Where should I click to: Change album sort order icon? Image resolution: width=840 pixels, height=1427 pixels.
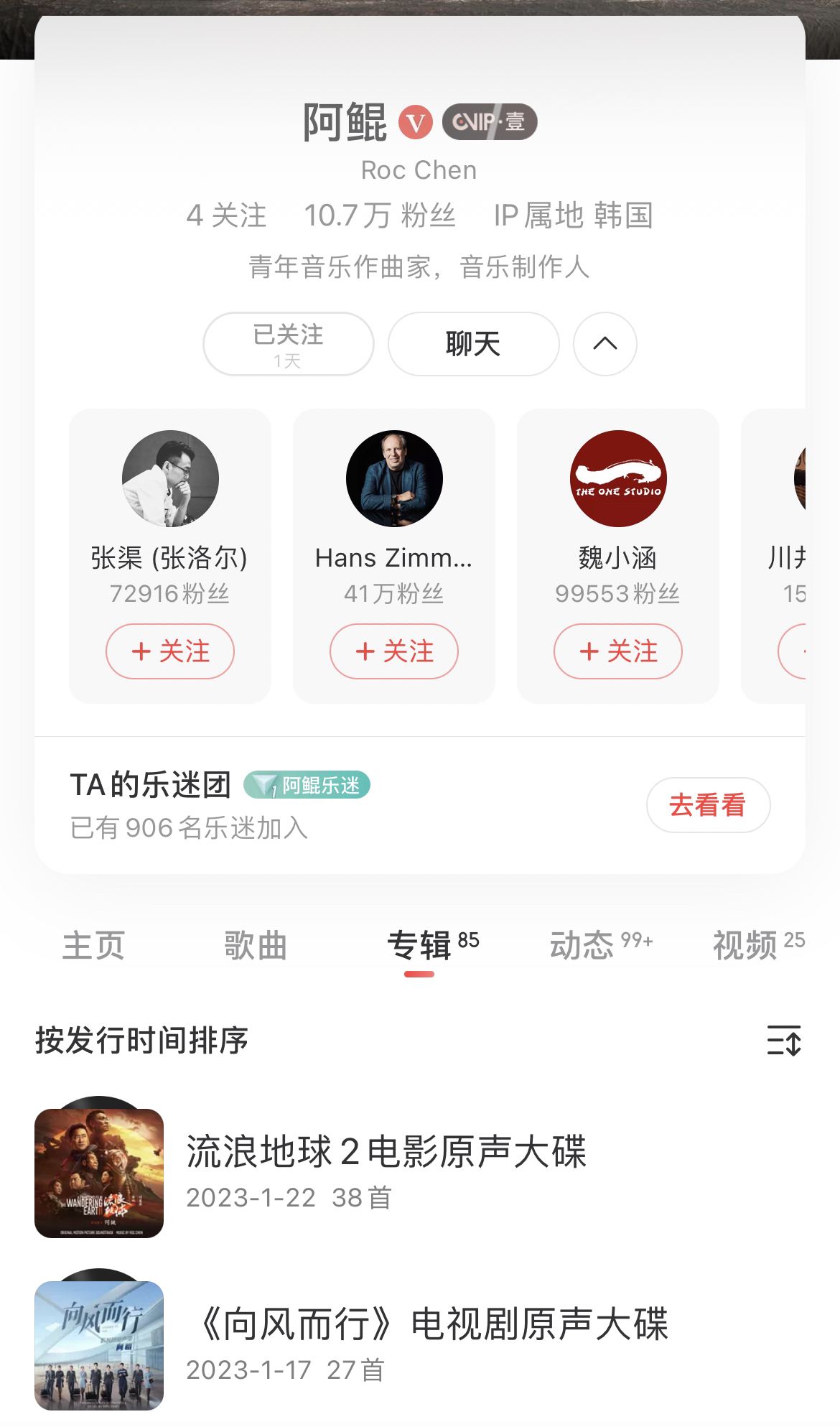click(x=783, y=1040)
